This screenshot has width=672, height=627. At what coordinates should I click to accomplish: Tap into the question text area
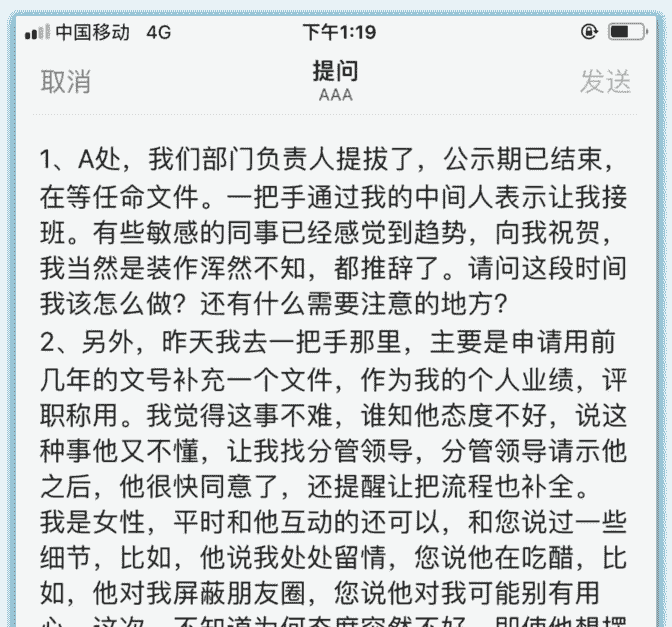pyautogui.click(x=336, y=380)
